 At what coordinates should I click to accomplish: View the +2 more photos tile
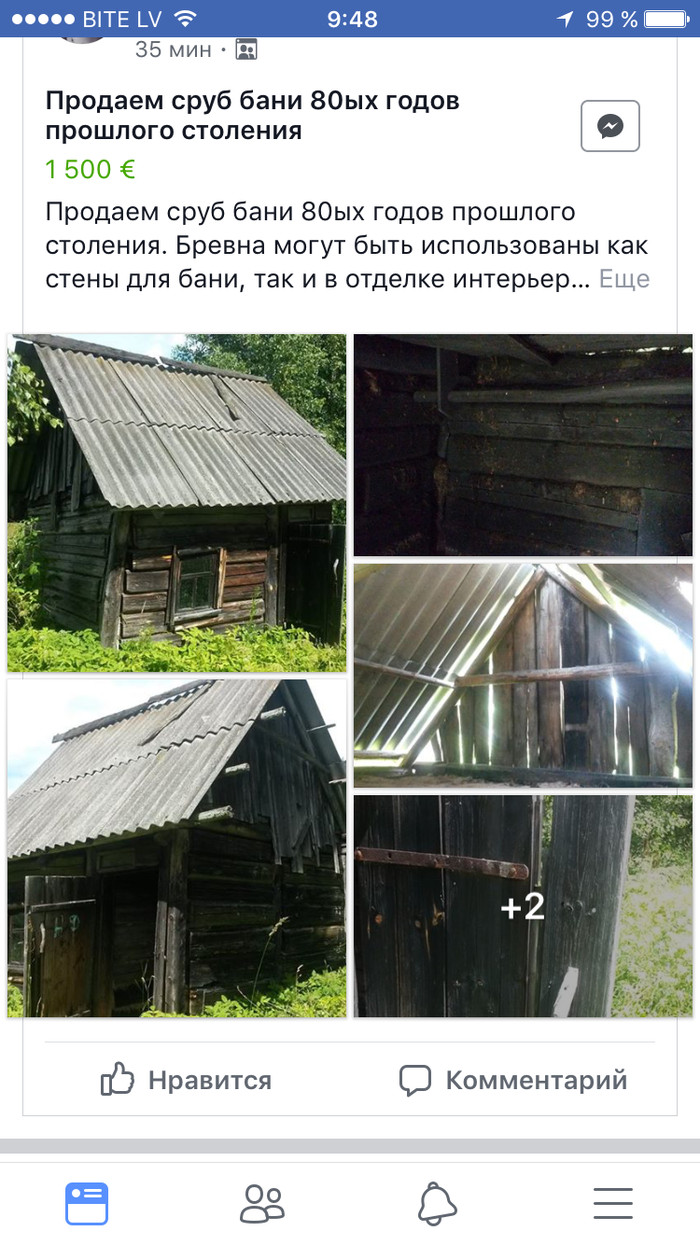click(523, 906)
